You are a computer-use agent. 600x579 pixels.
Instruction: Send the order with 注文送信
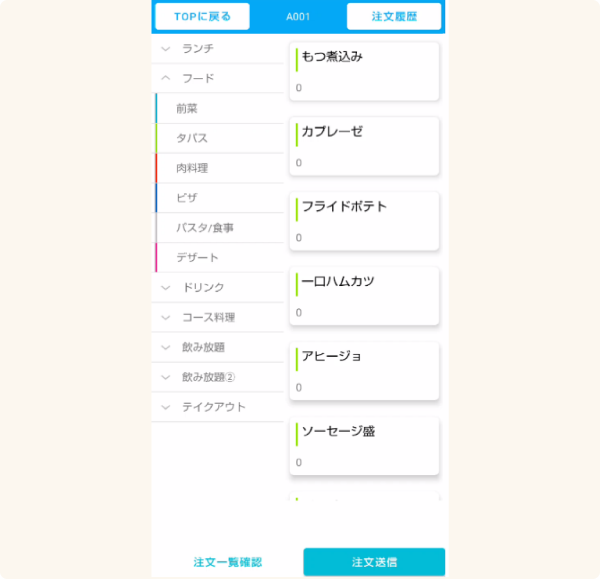[x=374, y=562]
